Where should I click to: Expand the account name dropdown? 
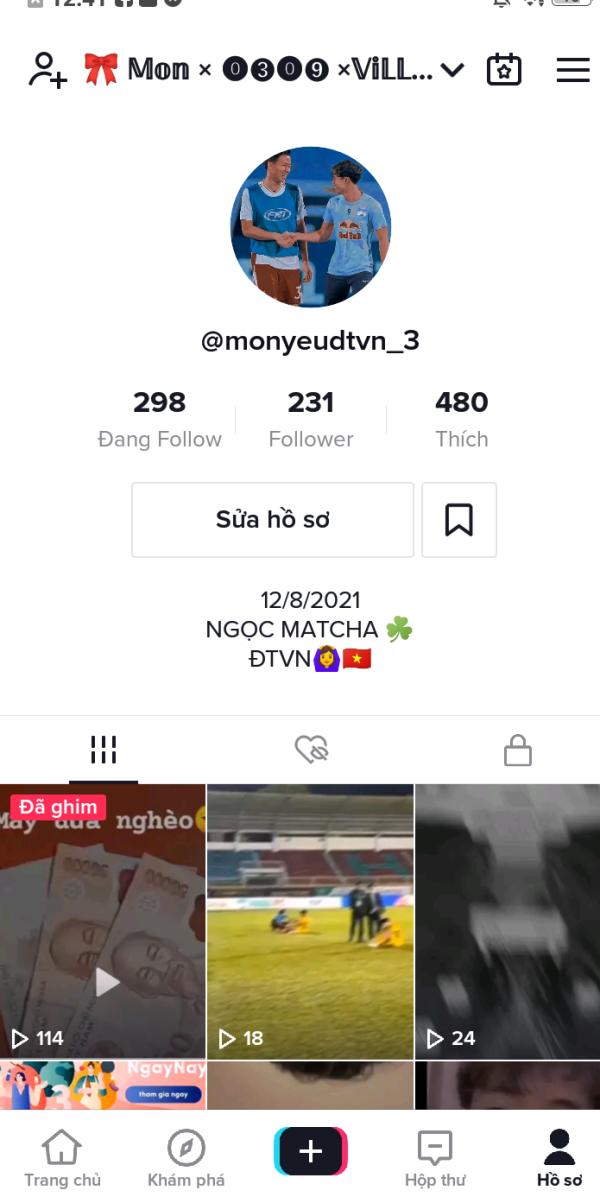click(x=452, y=70)
